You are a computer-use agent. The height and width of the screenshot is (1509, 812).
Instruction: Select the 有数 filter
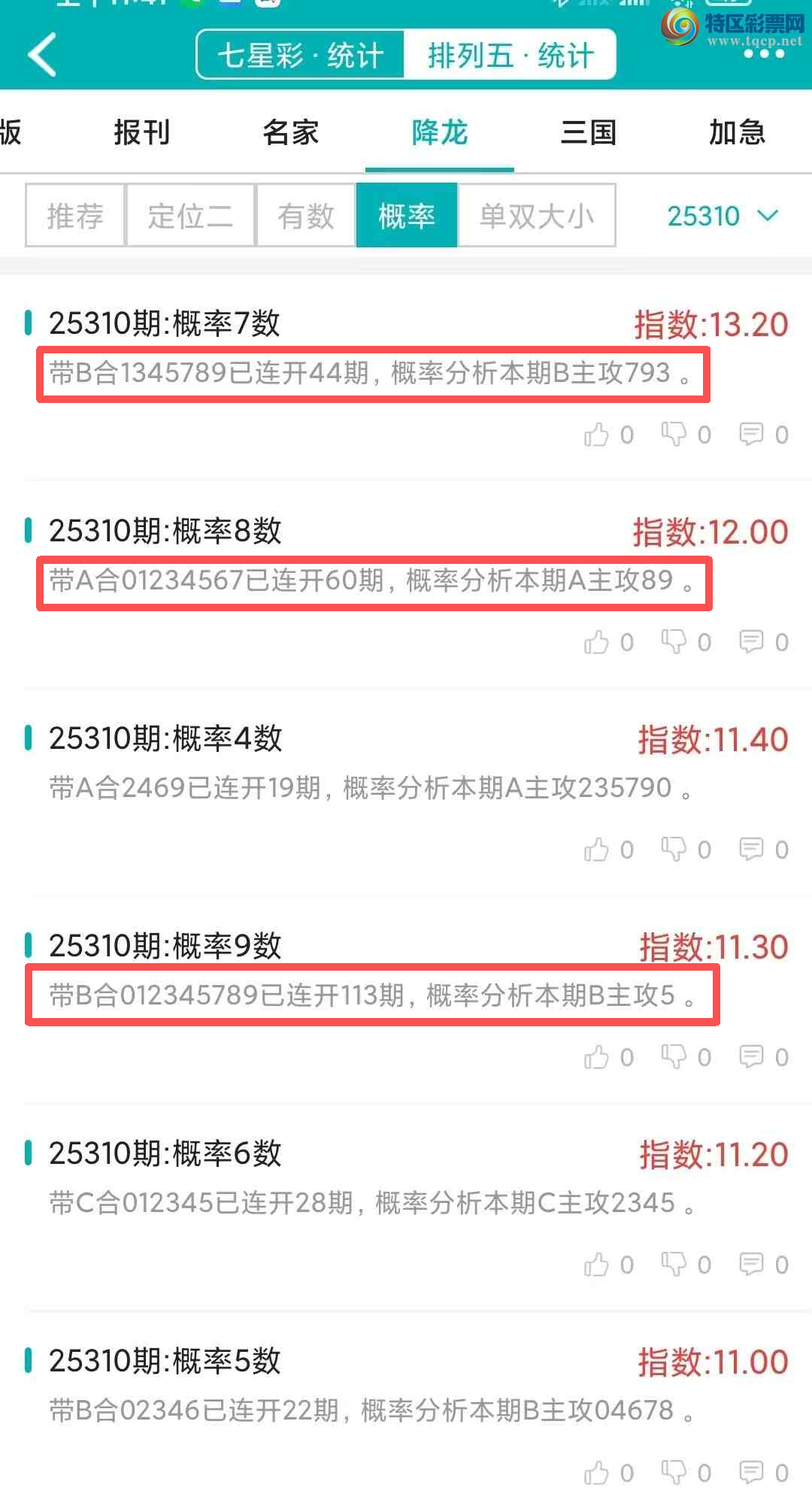(x=305, y=216)
